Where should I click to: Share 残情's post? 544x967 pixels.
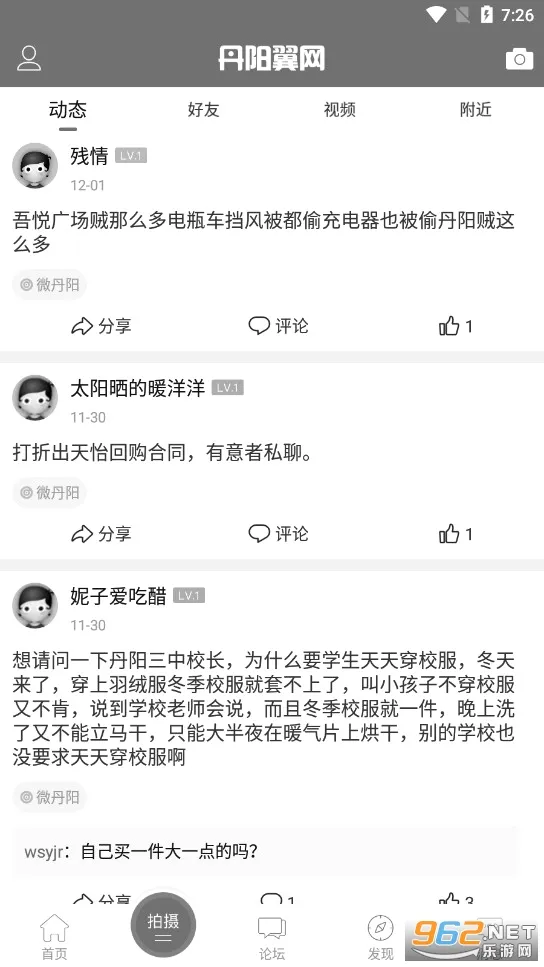coord(101,326)
